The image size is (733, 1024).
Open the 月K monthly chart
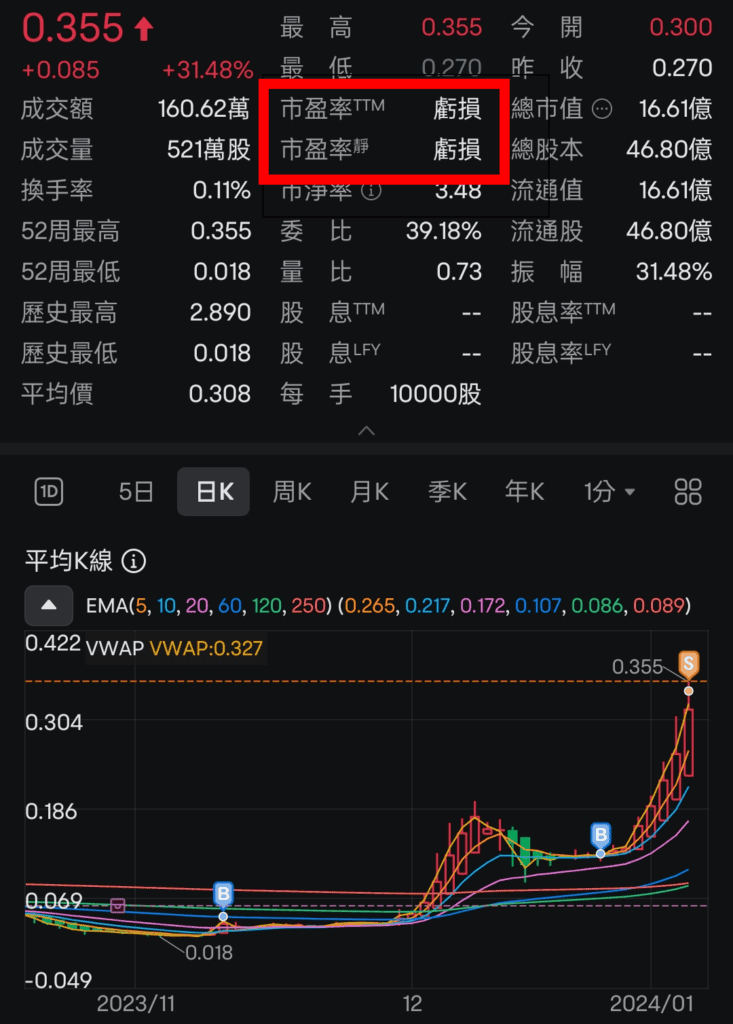369,491
